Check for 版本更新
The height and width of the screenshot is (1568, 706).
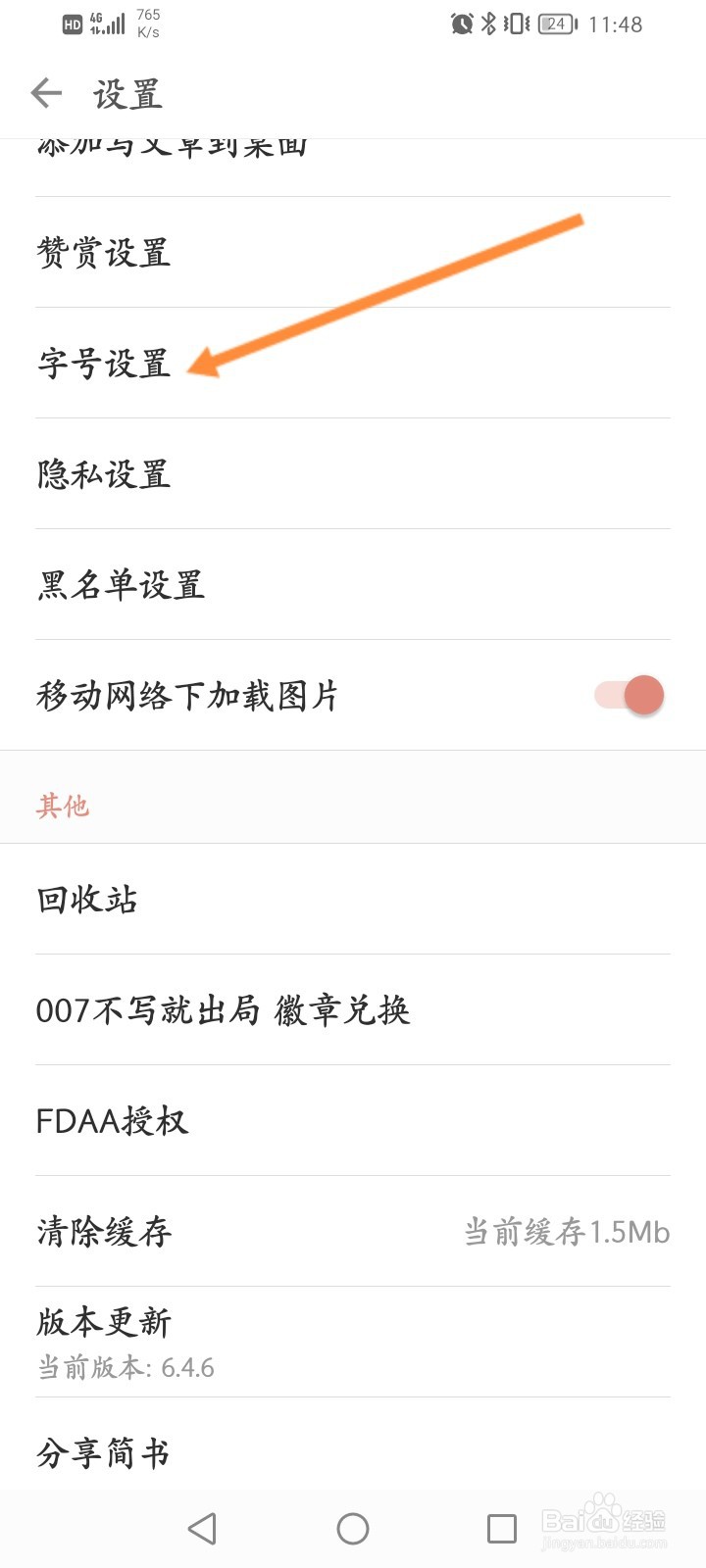point(353,1342)
